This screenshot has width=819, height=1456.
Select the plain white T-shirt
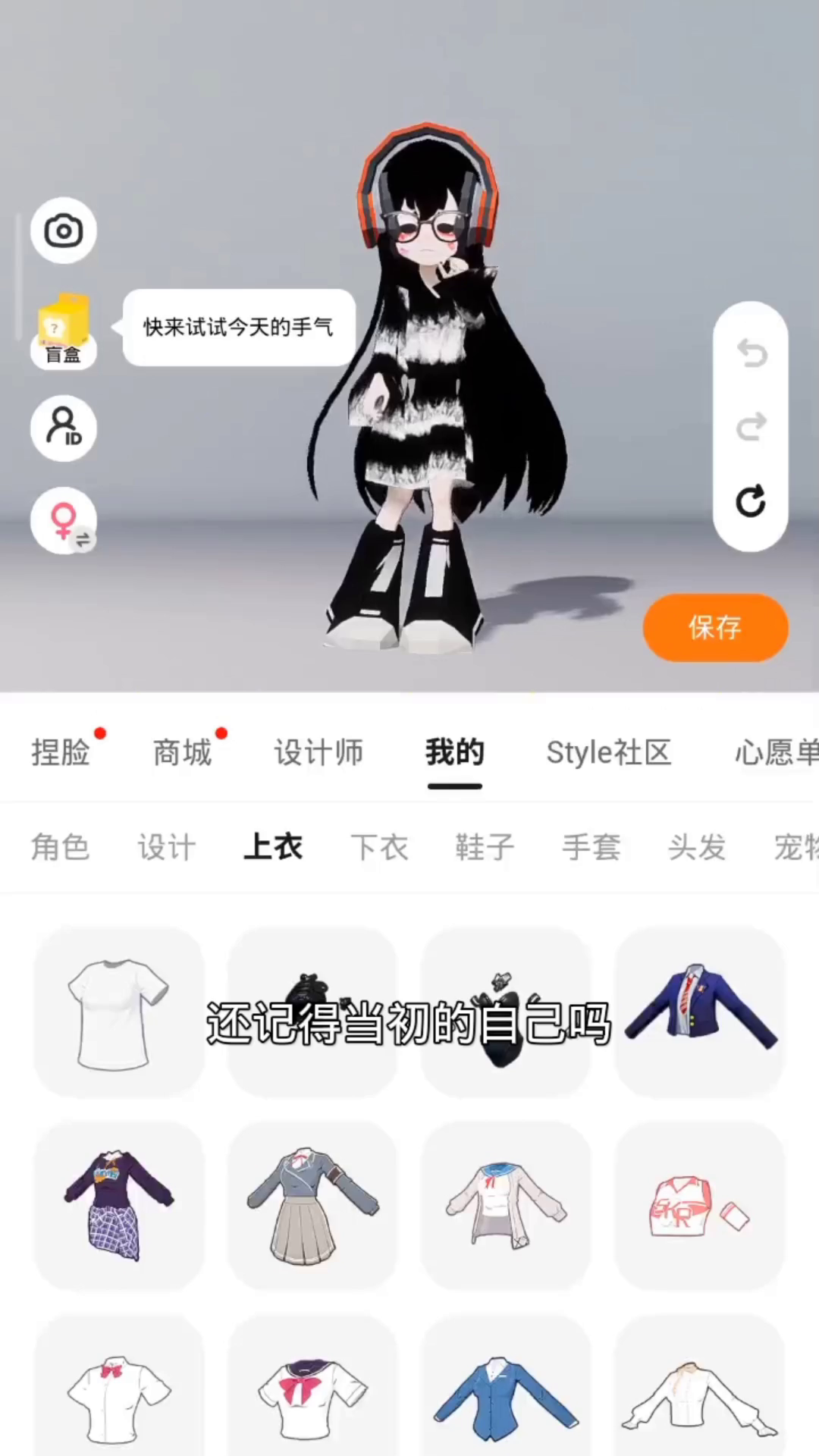[118, 1012]
